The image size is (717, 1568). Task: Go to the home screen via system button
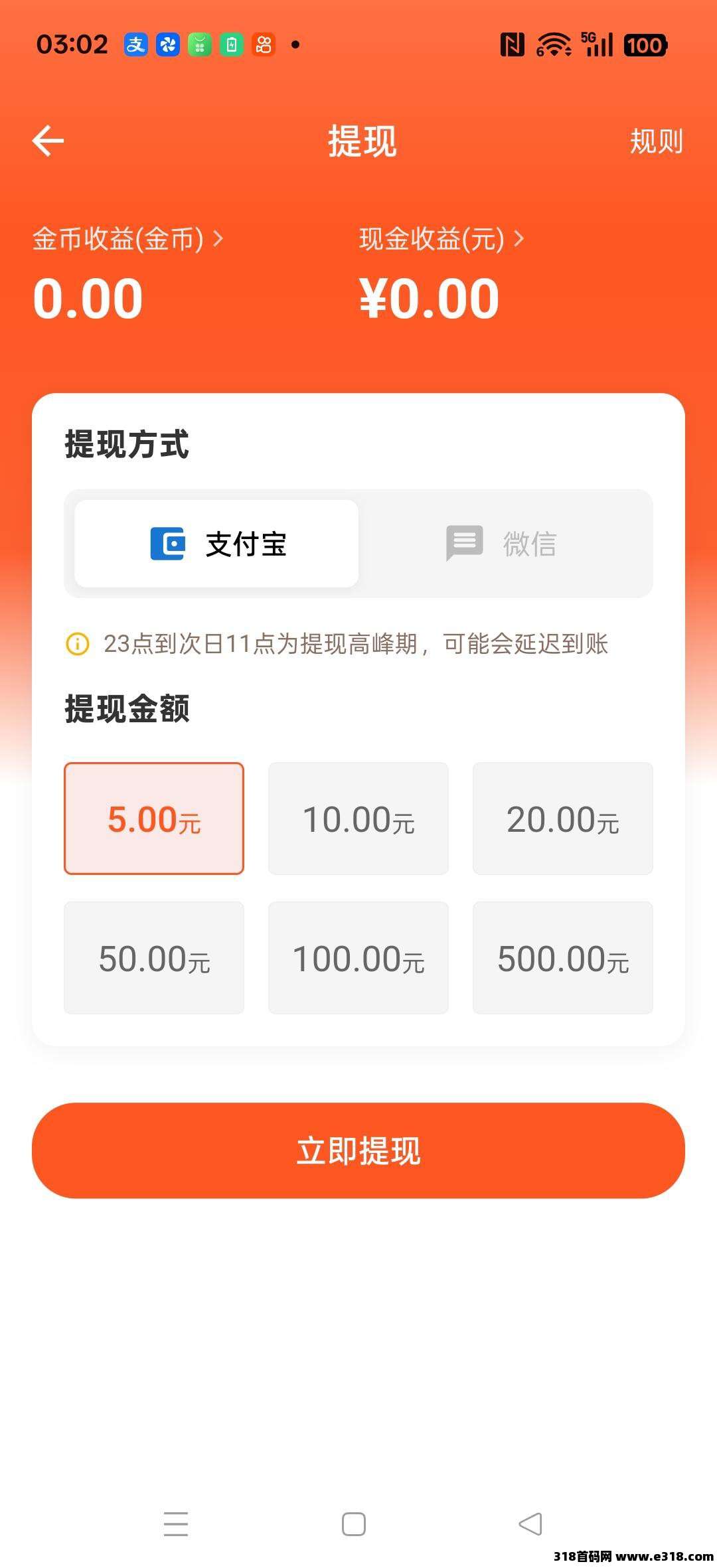[354, 1524]
